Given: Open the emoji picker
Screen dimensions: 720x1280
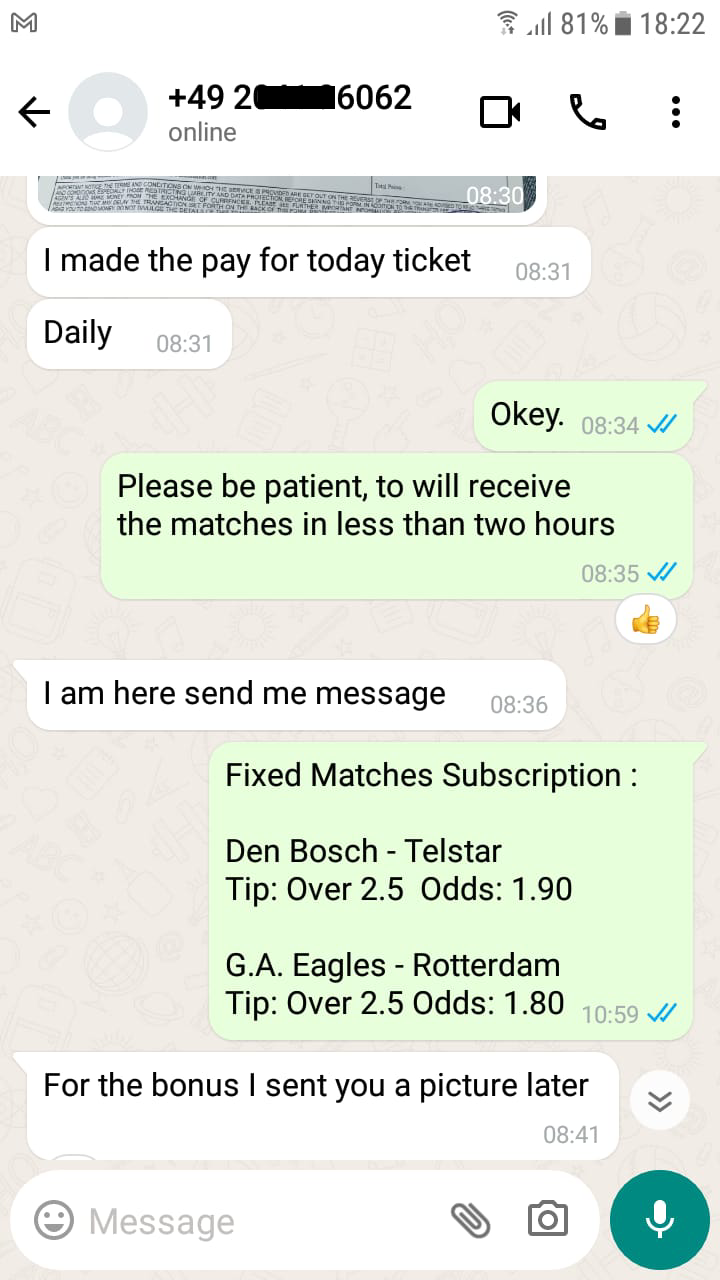Looking at the screenshot, I should (54, 1219).
